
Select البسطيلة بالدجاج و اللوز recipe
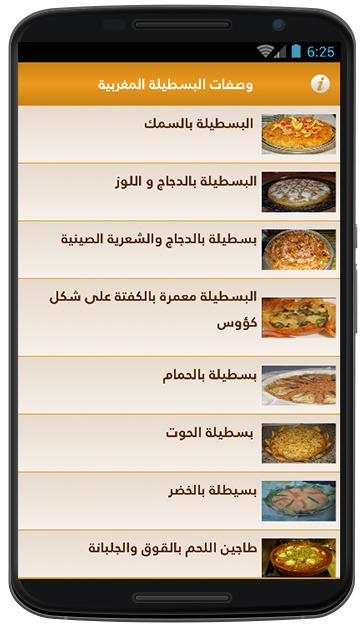[x=179, y=192]
